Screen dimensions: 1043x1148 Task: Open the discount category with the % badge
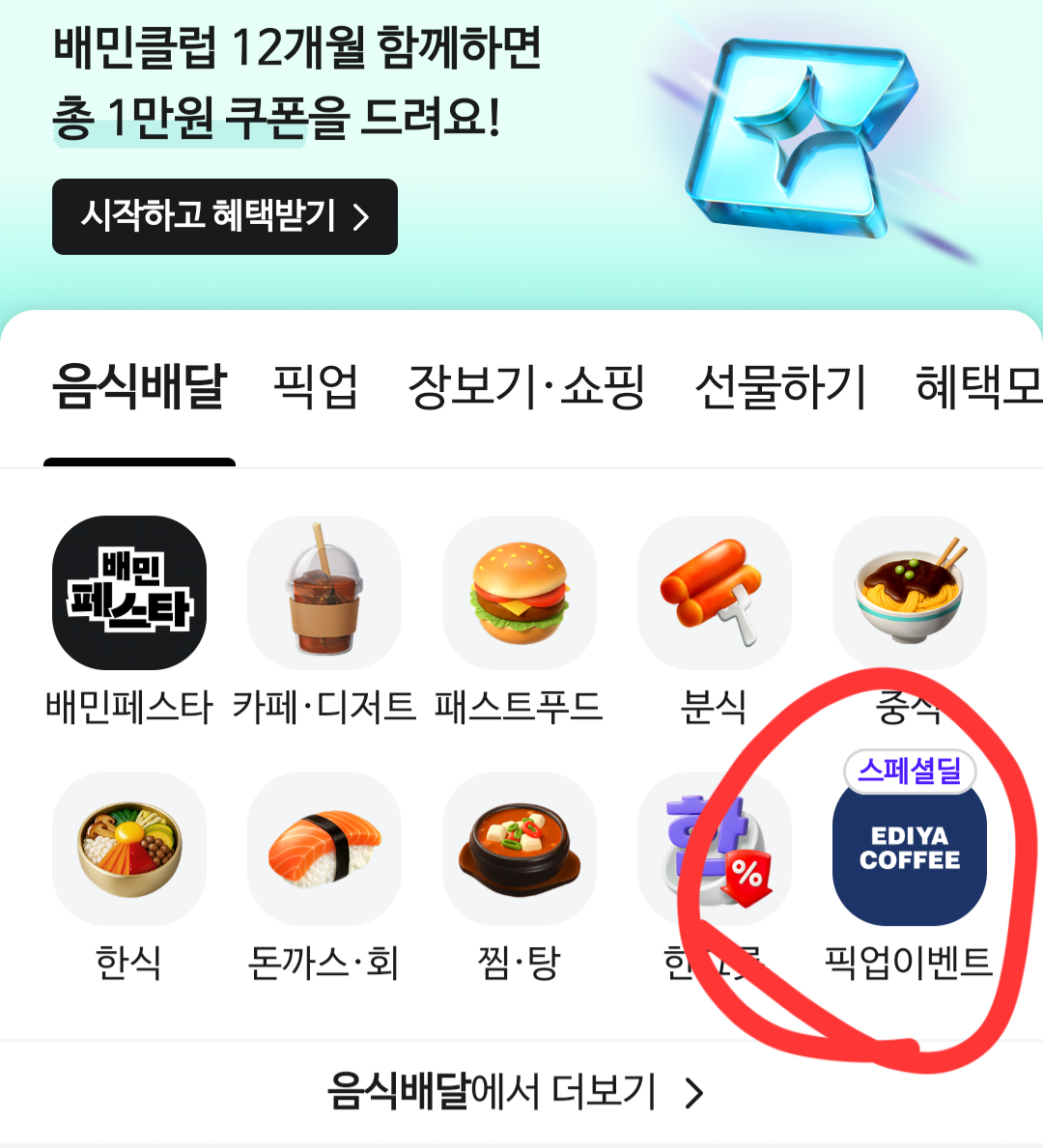[x=715, y=849]
